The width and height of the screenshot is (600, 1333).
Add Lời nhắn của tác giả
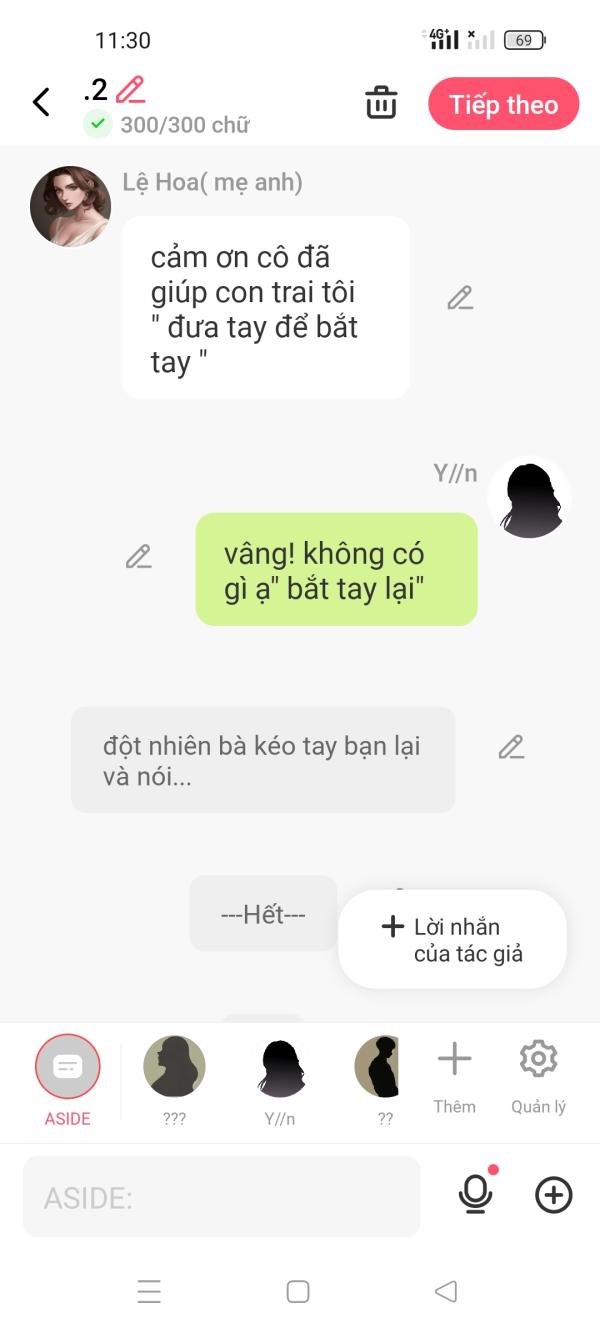(453, 940)
